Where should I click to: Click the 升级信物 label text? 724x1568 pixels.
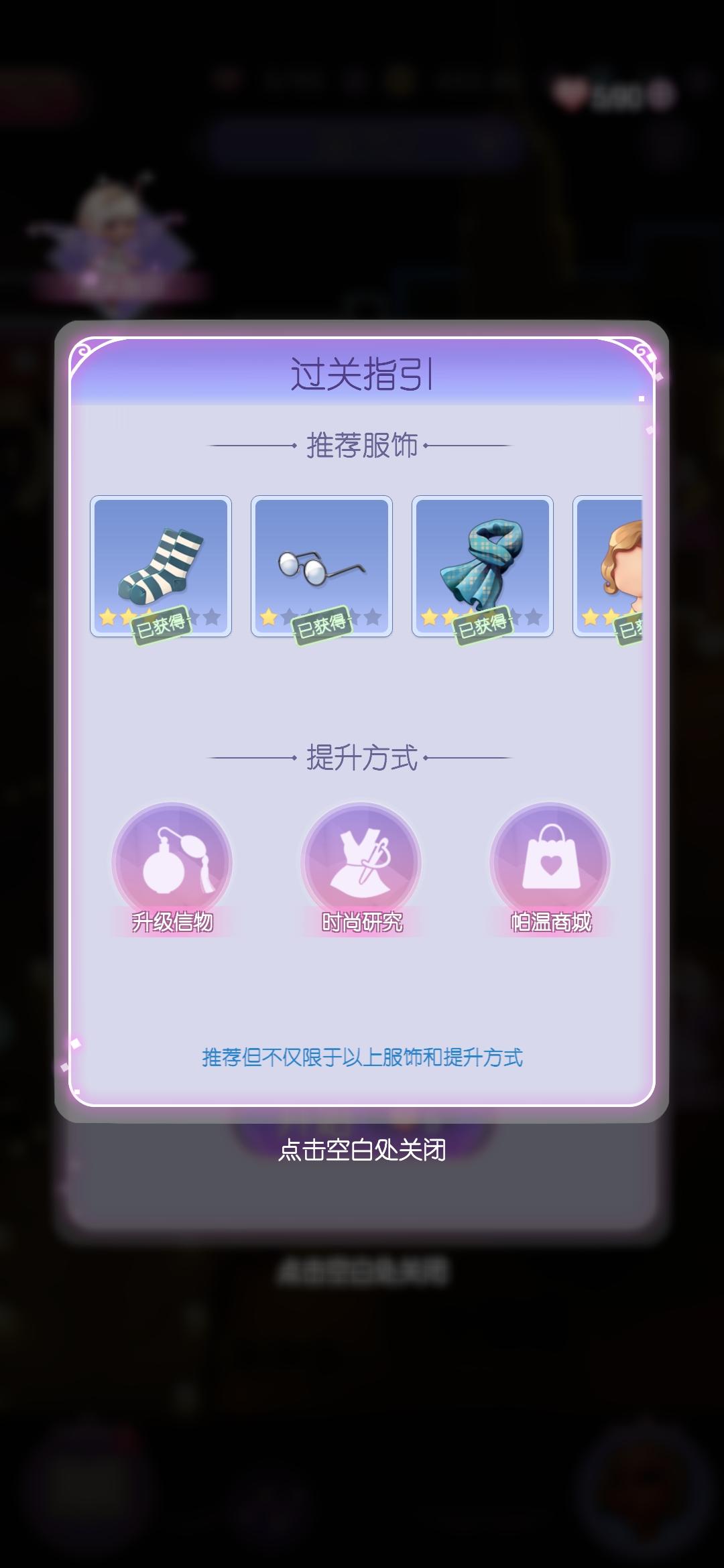172,923
